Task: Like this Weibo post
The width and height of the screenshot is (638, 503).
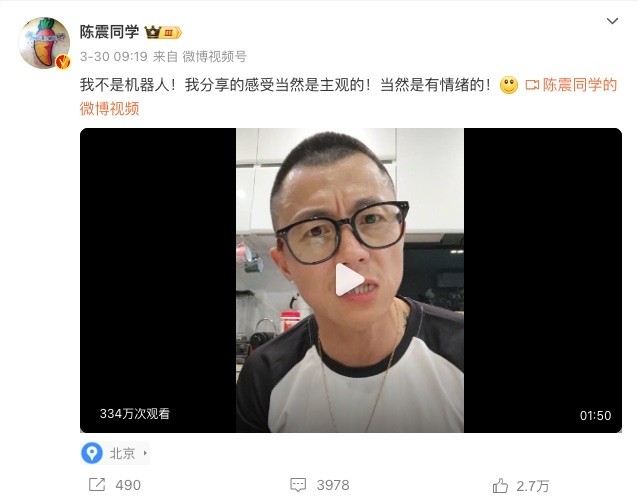Action: (521, 485)
